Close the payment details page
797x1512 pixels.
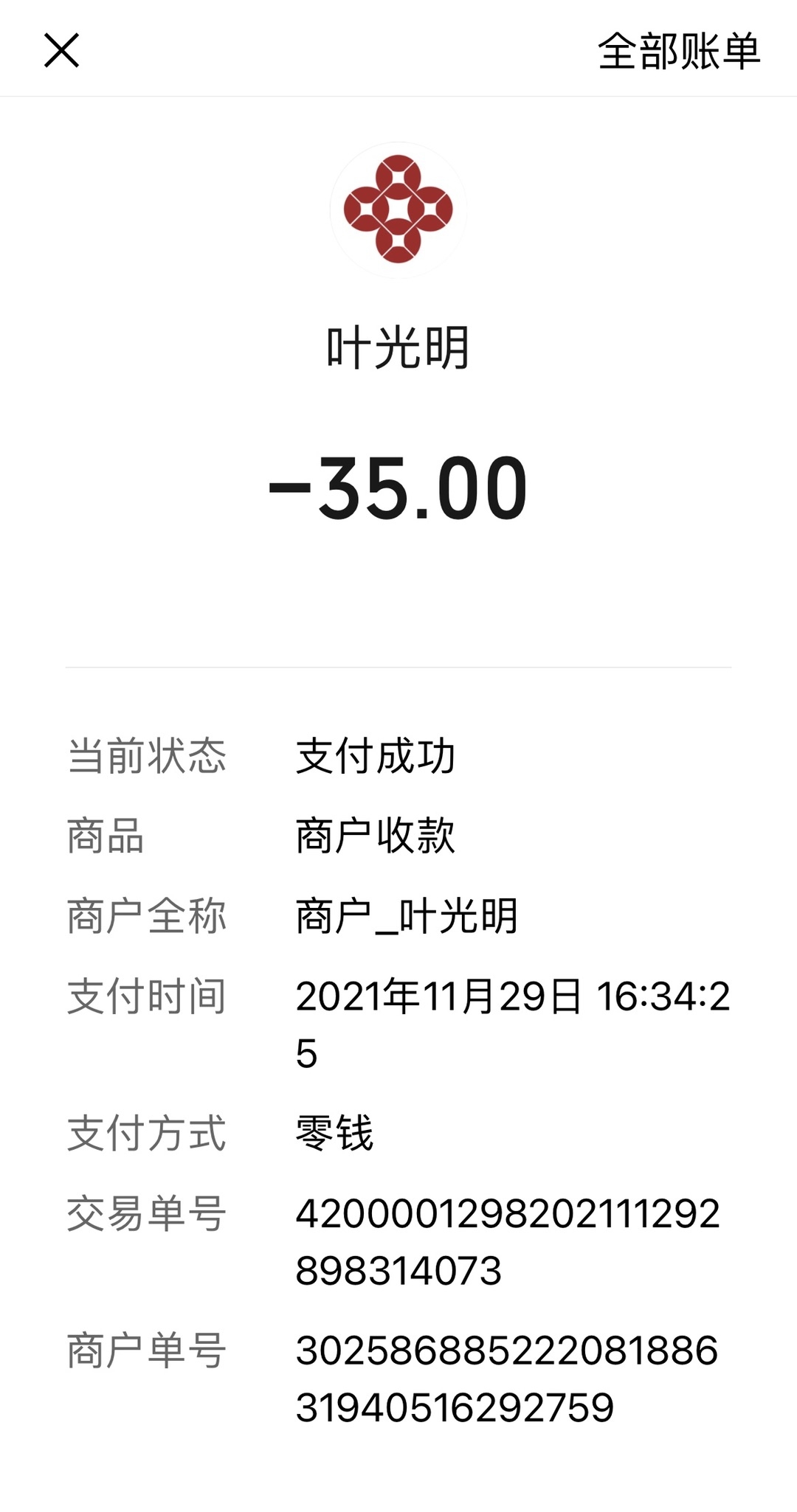(x=61, y=51)
